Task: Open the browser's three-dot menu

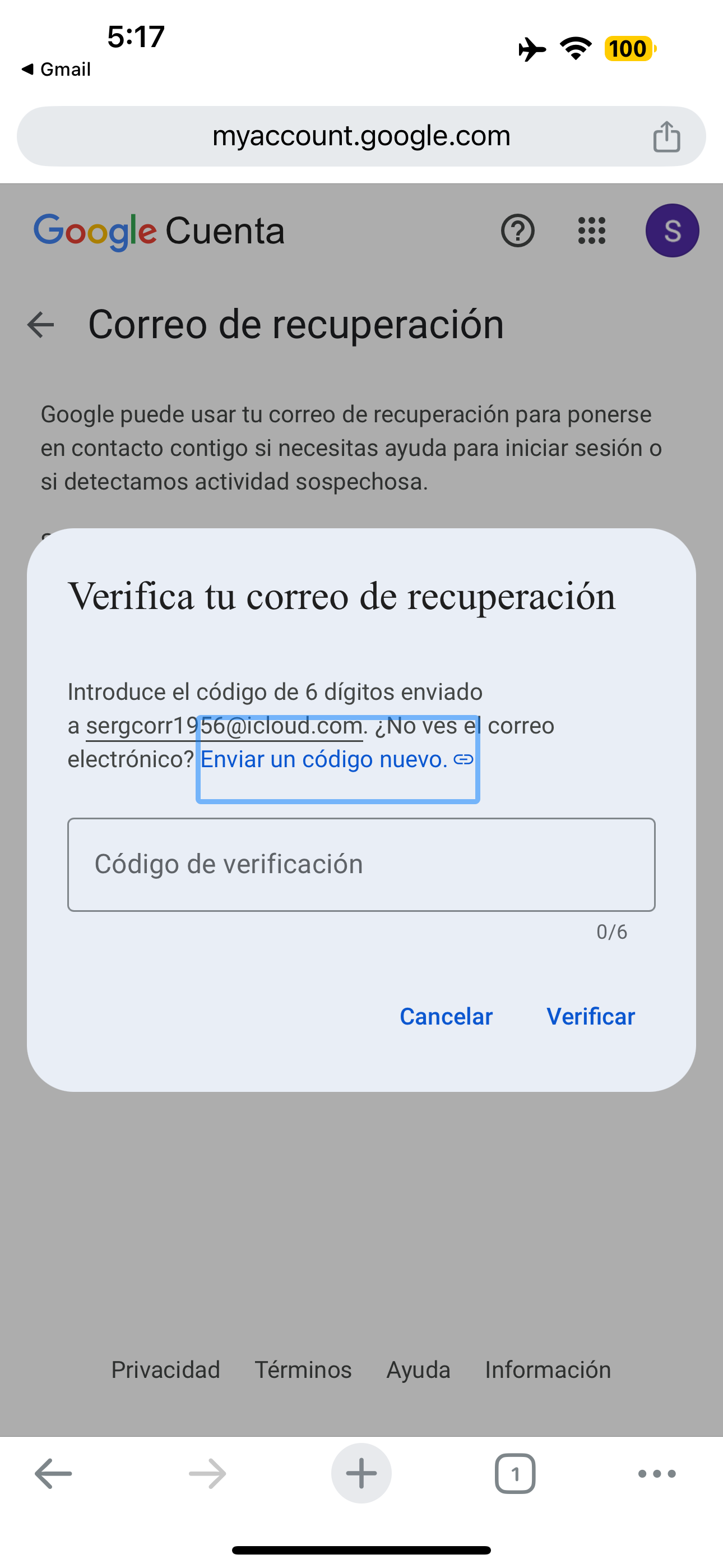Action: tap(657, 1474)
